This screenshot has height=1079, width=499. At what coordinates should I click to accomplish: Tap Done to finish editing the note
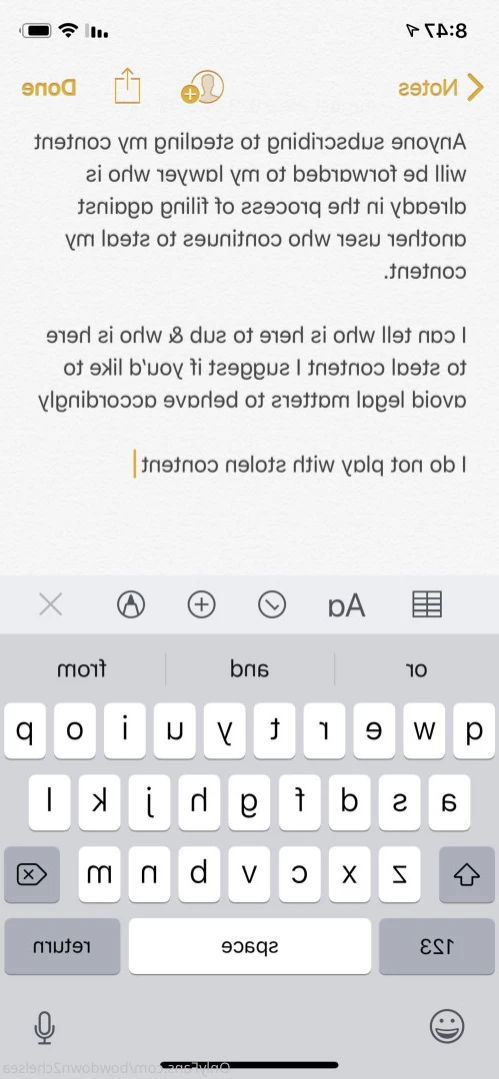pos(48,88)
